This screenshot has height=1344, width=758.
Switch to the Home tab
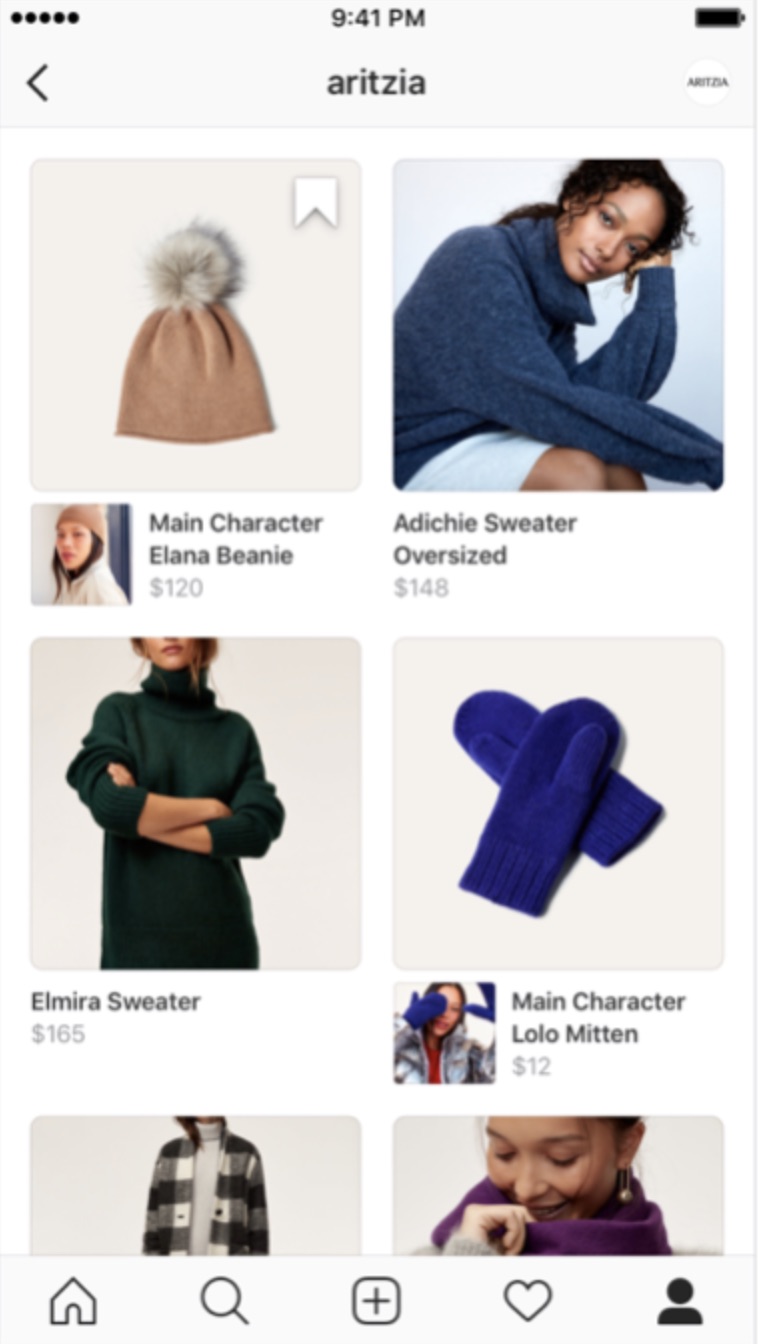click(x=74, y=1301)
